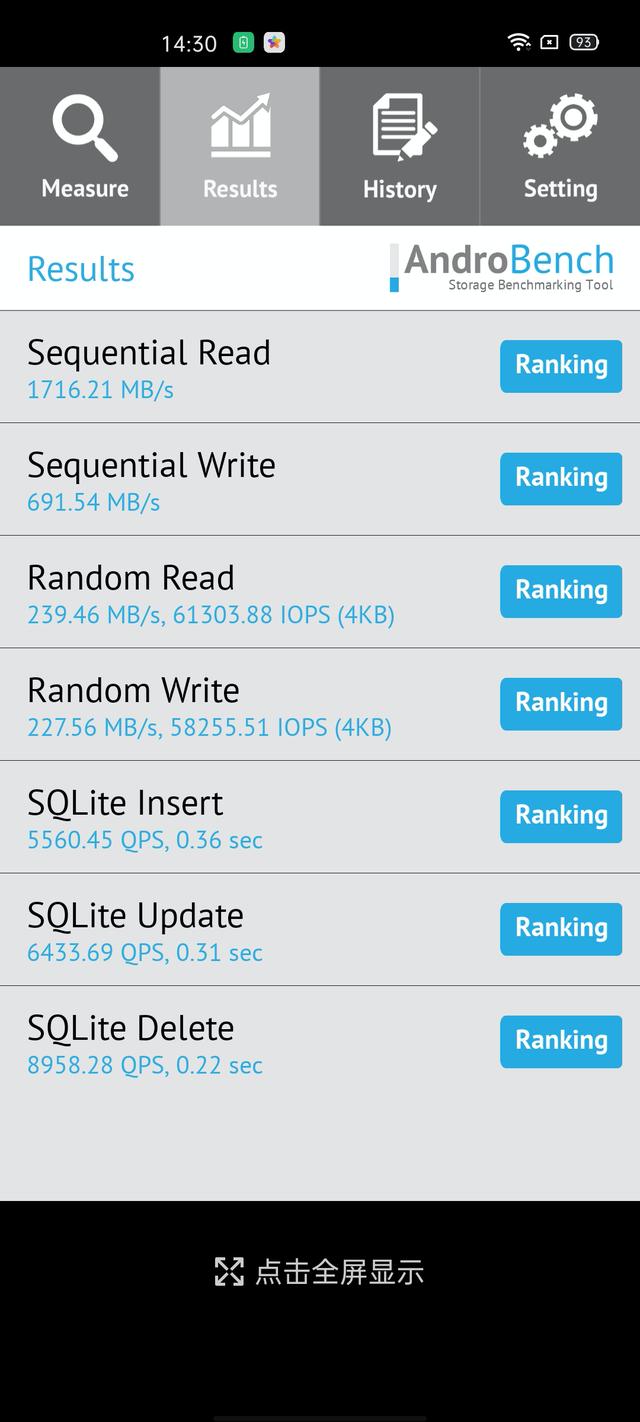Select the Results tab
Screen dimensions: 640x1422
pos(240,146)
